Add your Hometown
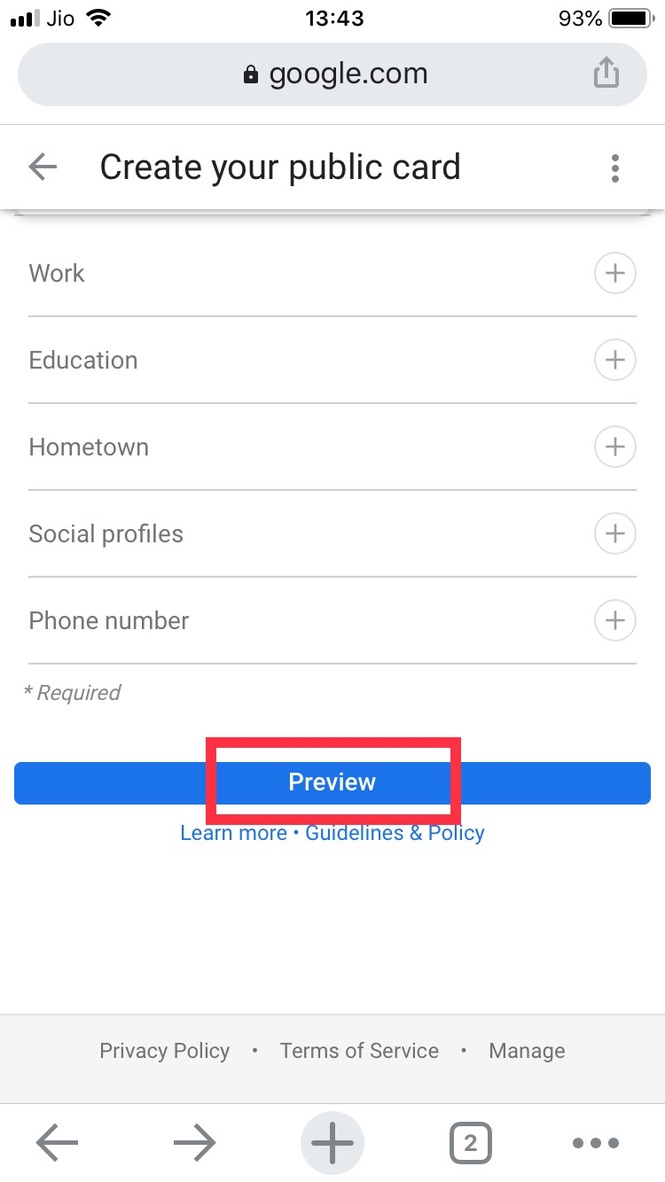This screenshot has height=1182, width=665. pyautogui.click(x=615, y=446)
